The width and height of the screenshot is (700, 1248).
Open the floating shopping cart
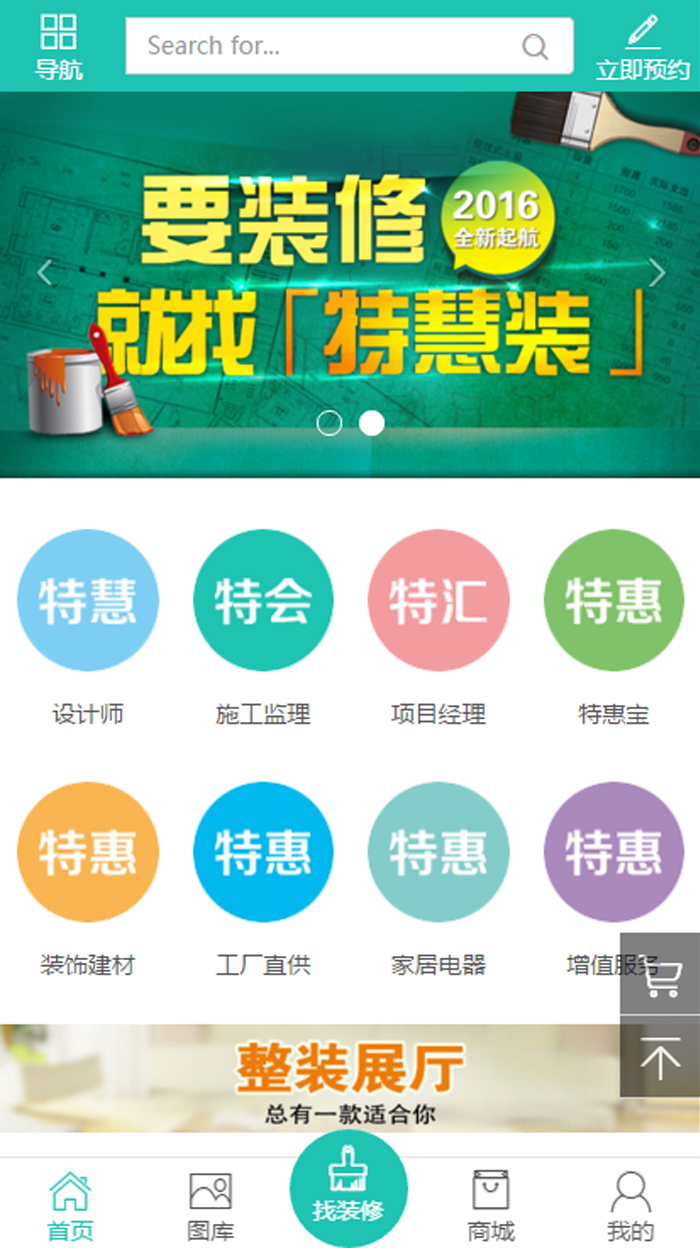pyautogui.click(x=660, y=976)
